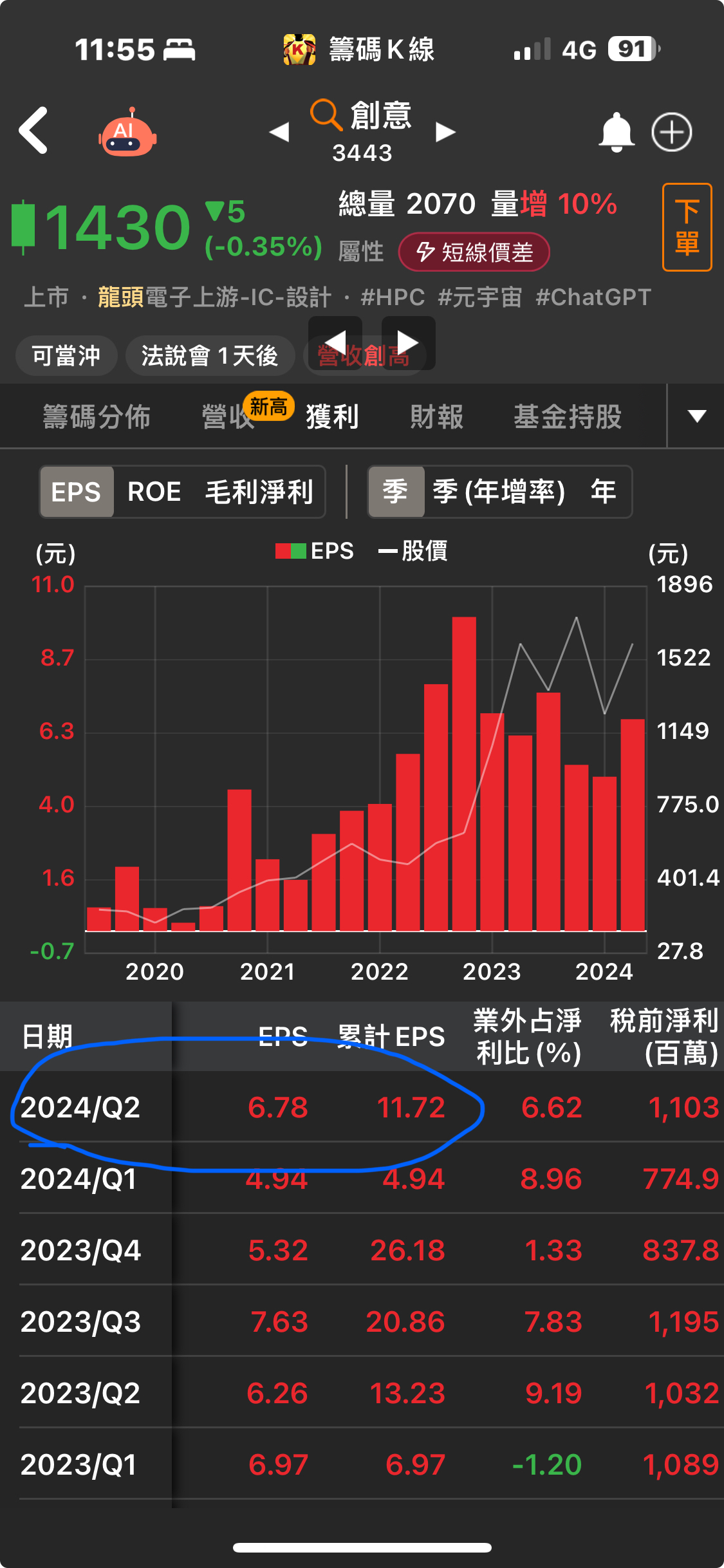Switch to the 籌碼分佈 tab
The height and width of the screenshot is (1568, 724).
[97, 416]
